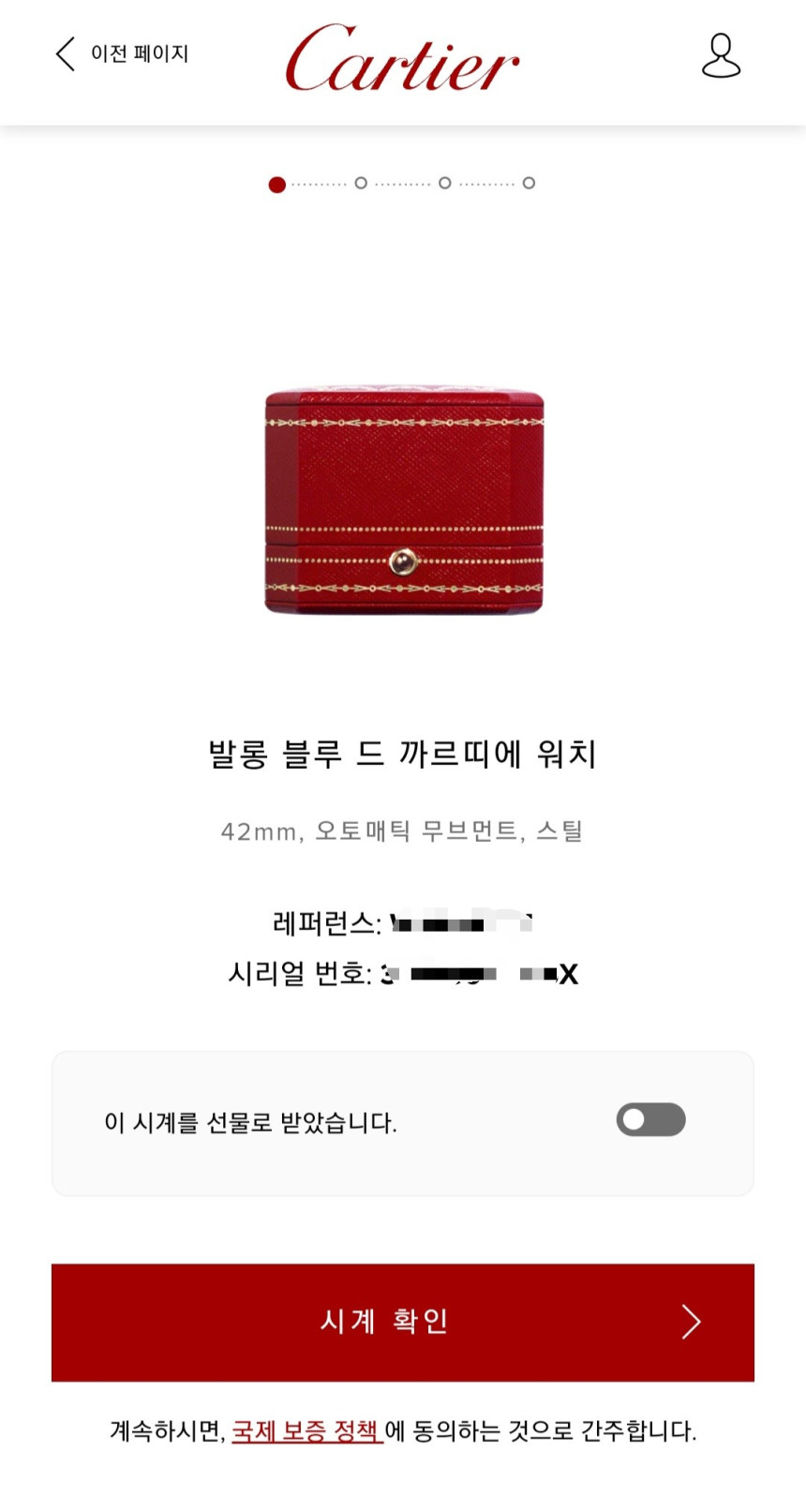Open the 국제 보증 정책 link

306,1431
